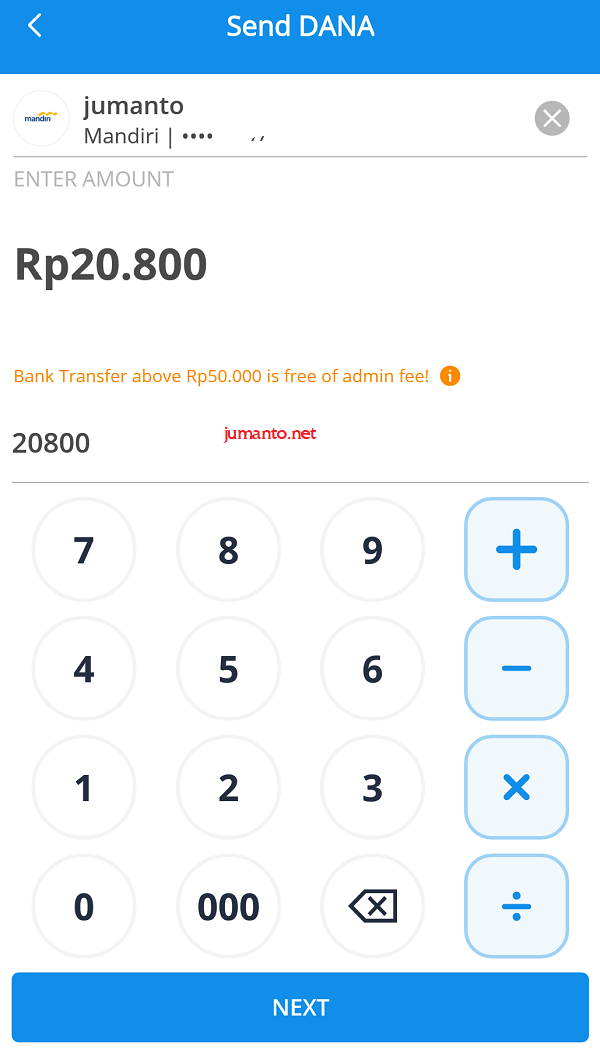Screen dimensions: 600x1054
Task: Tap digit 4 on the keypad
Action: click(84, 669)
